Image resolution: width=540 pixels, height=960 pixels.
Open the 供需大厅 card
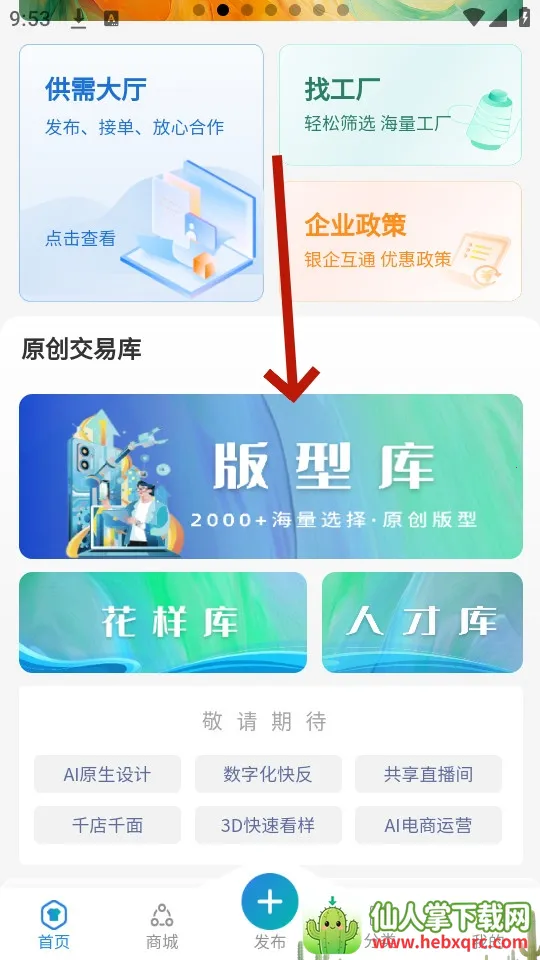(x=141, y=173)
